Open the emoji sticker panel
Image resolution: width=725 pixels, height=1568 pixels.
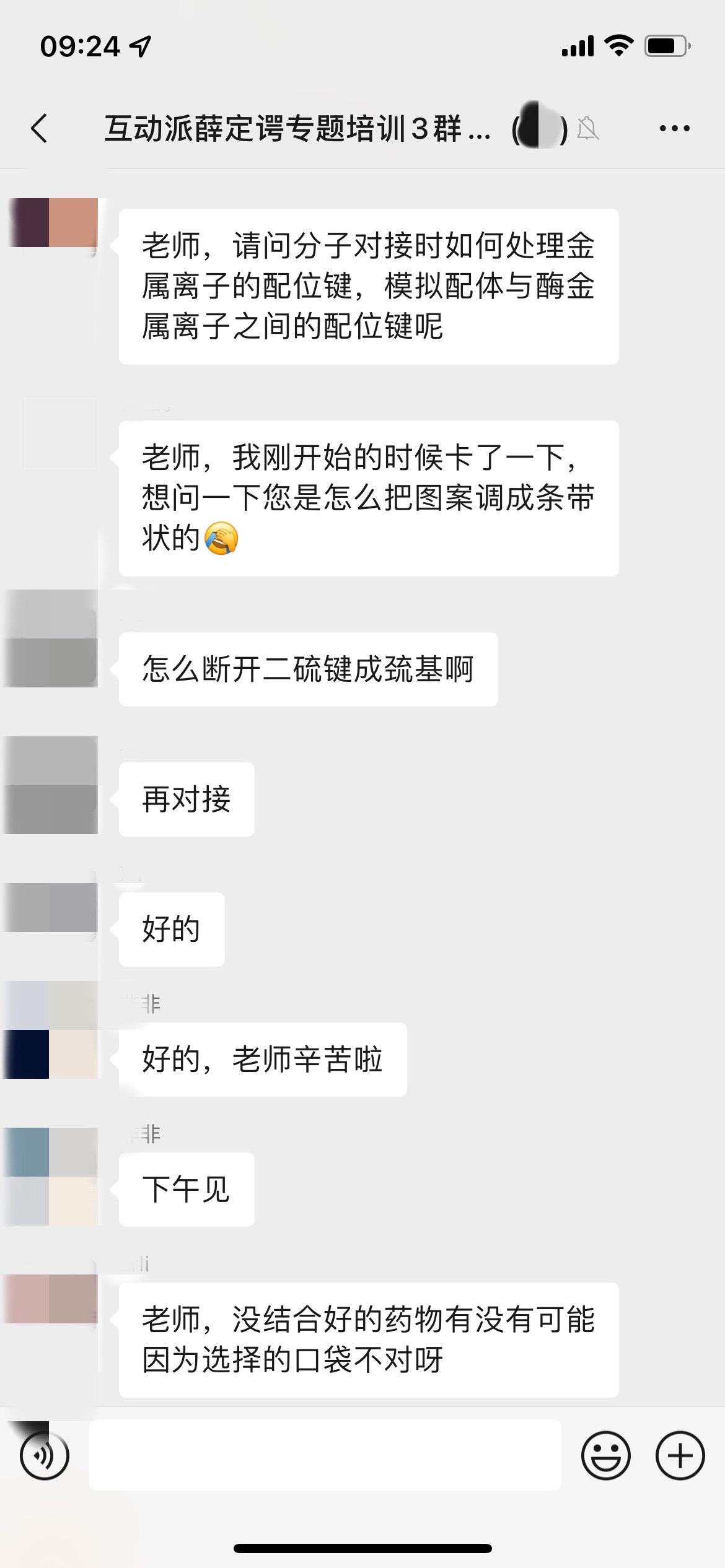click(605, 1455)
